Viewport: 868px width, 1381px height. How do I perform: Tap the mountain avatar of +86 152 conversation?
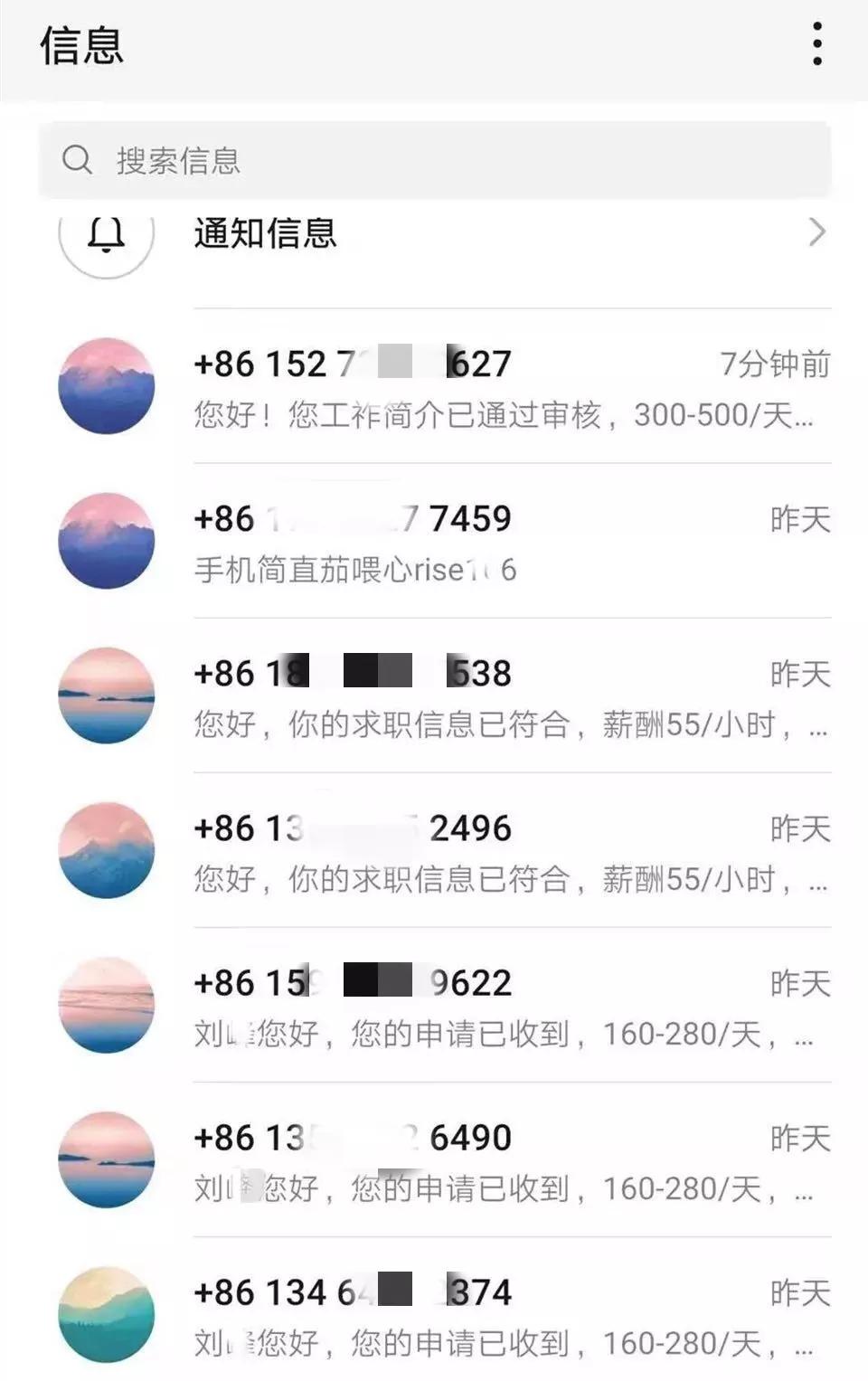[x=106, y=385]
